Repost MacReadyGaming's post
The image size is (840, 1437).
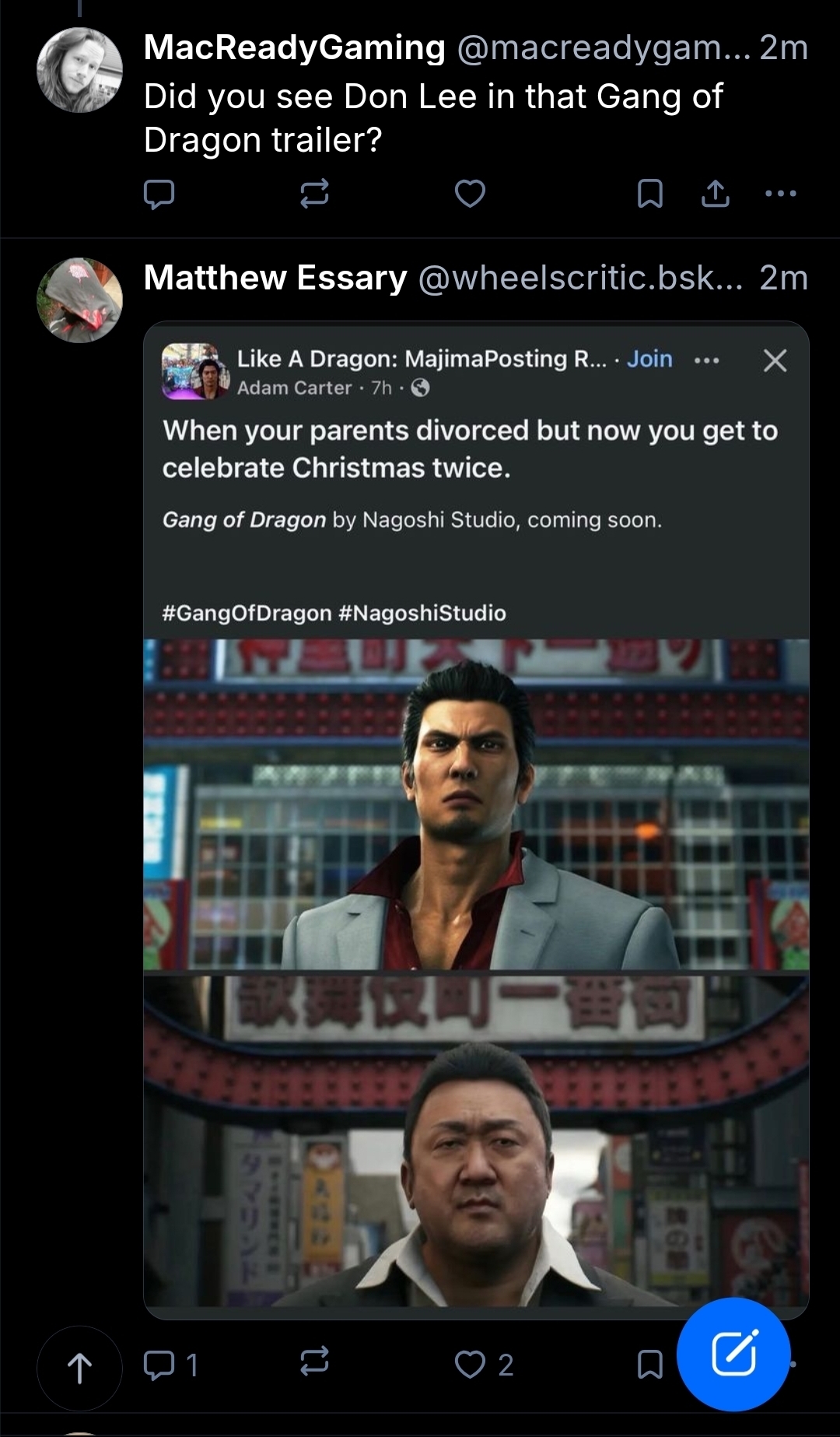314,194
